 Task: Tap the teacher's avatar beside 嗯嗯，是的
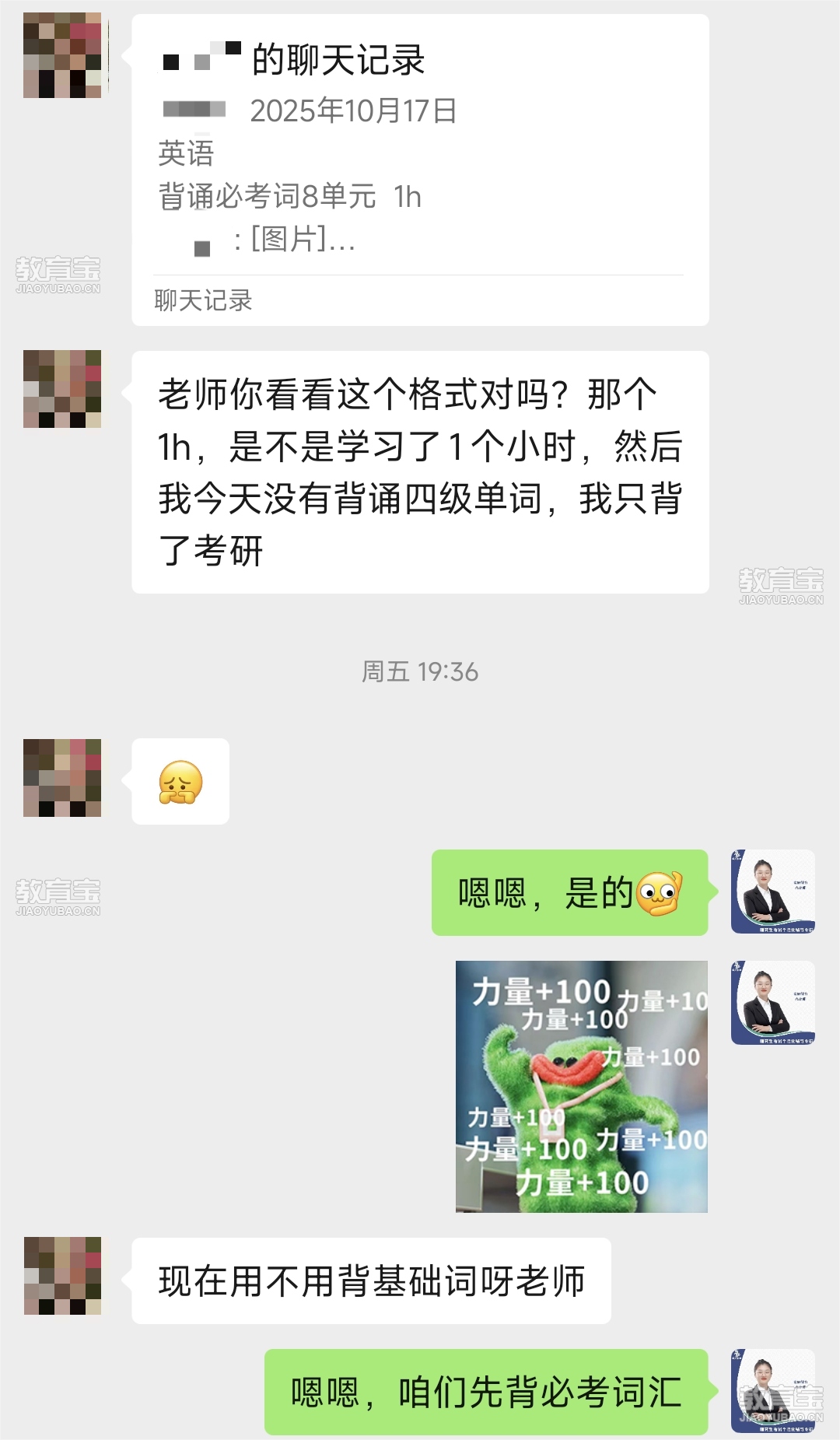click(772, 892)
